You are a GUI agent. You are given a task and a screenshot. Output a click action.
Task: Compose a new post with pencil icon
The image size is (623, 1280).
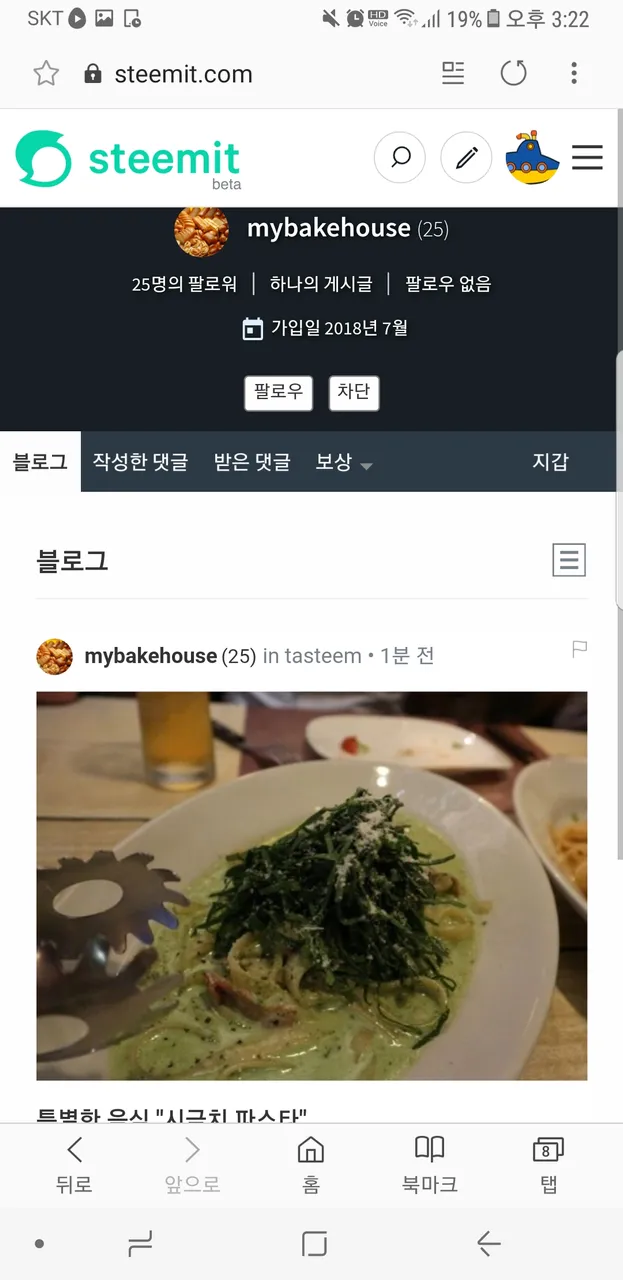(466, 158)
